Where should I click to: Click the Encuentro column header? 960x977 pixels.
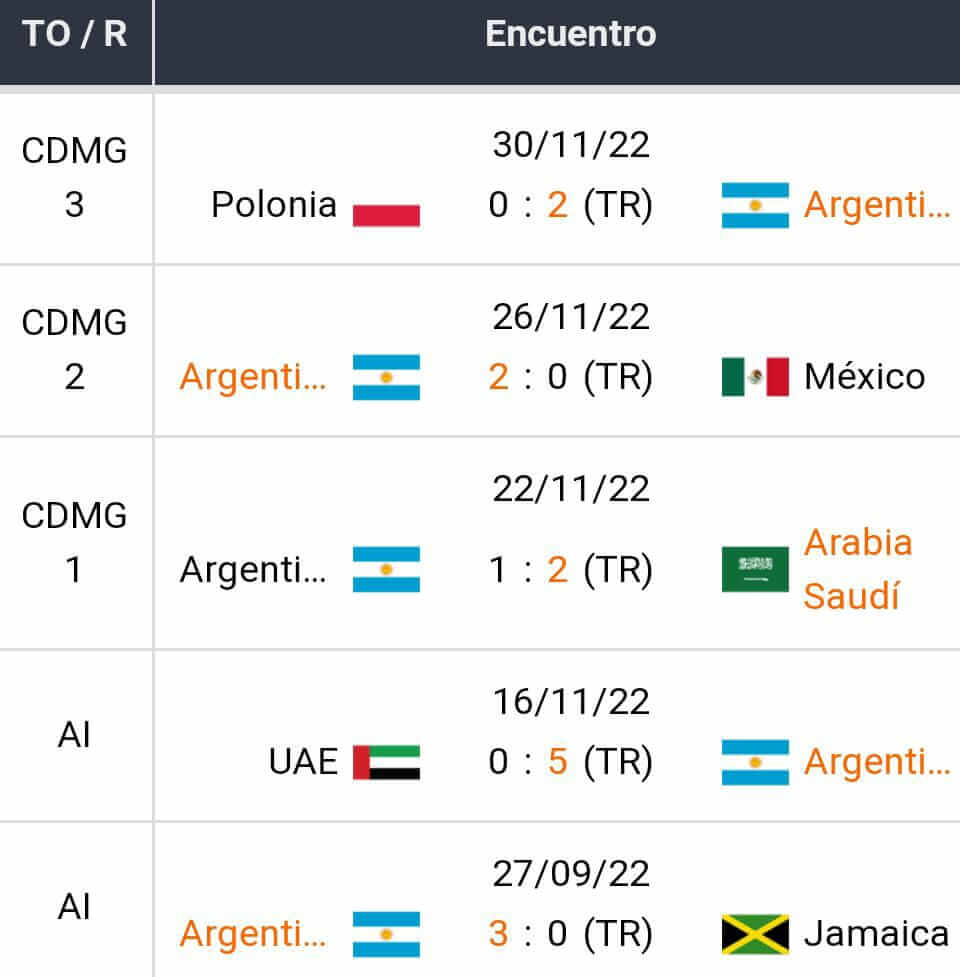click(569, 34)
